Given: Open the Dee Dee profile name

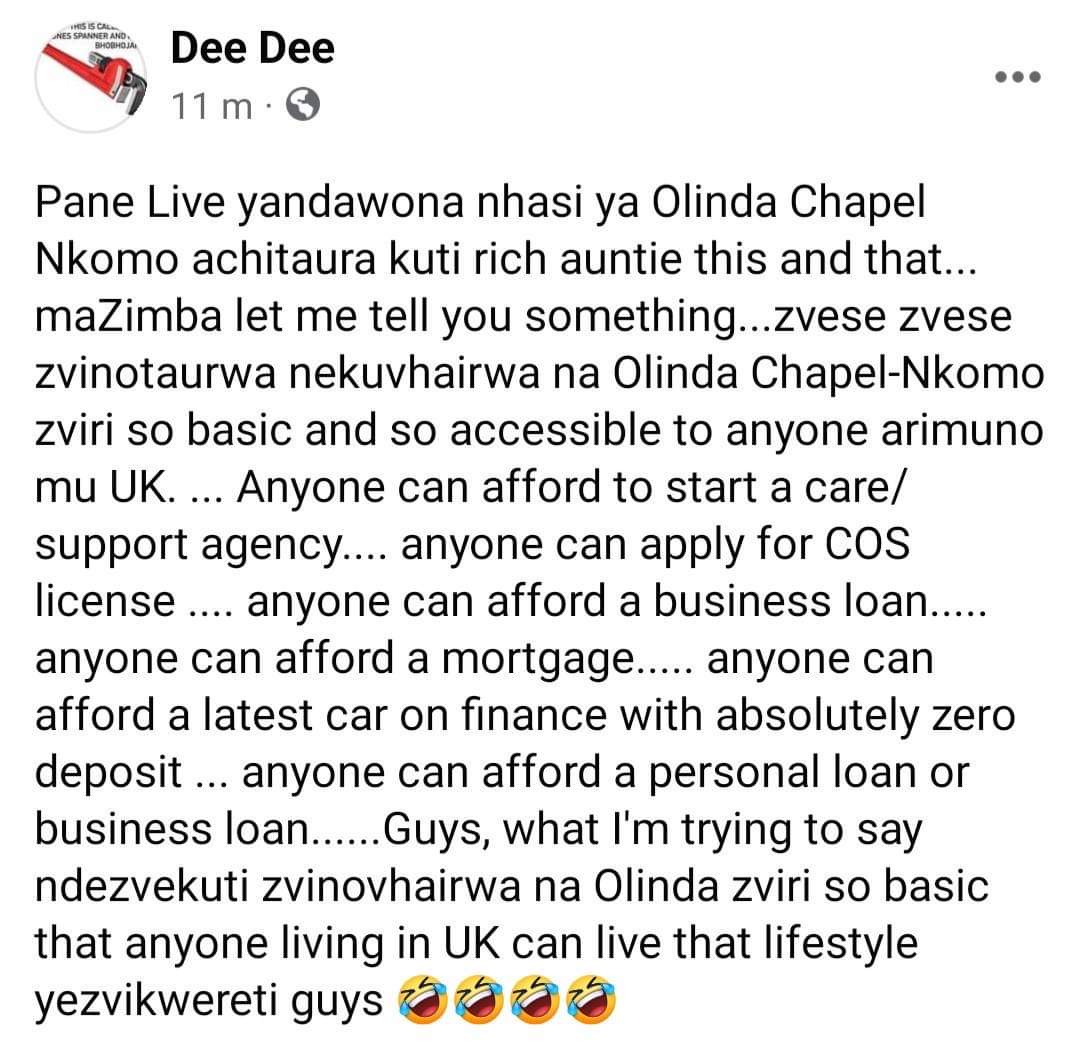Looking at the screenshot, I should click(x=252, y=49).
